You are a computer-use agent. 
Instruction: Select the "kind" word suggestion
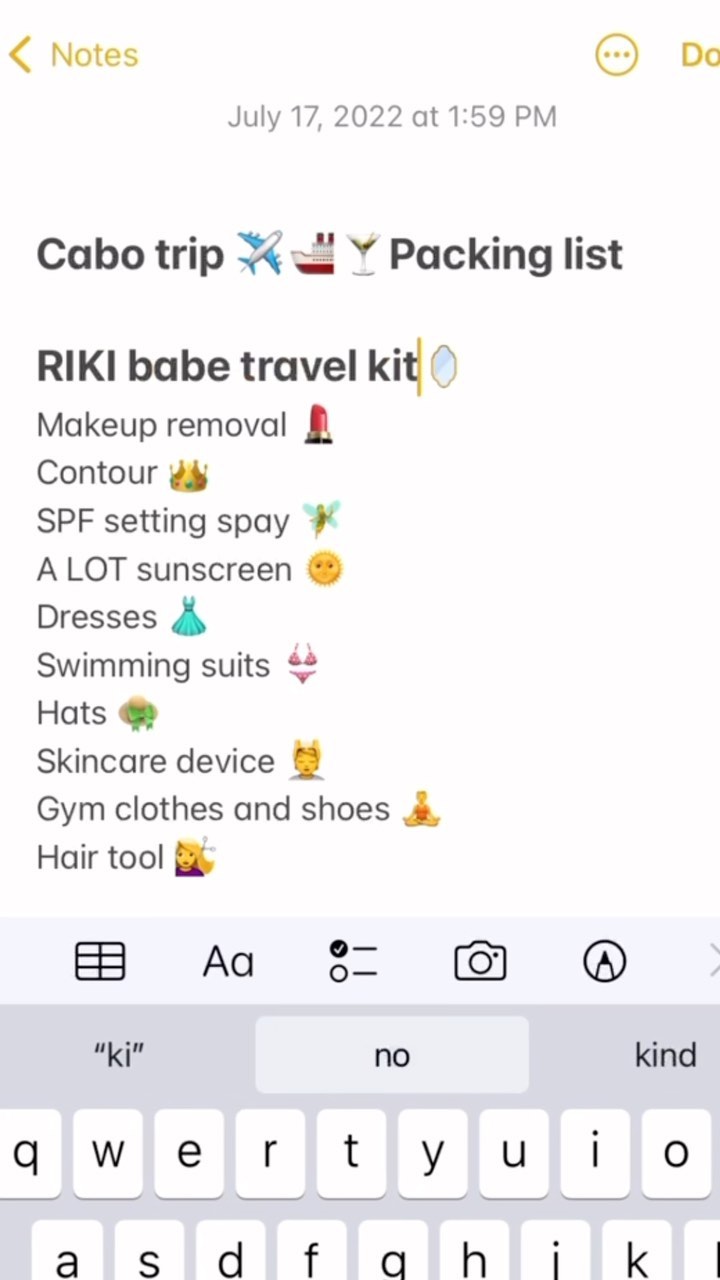point(665,1055)
